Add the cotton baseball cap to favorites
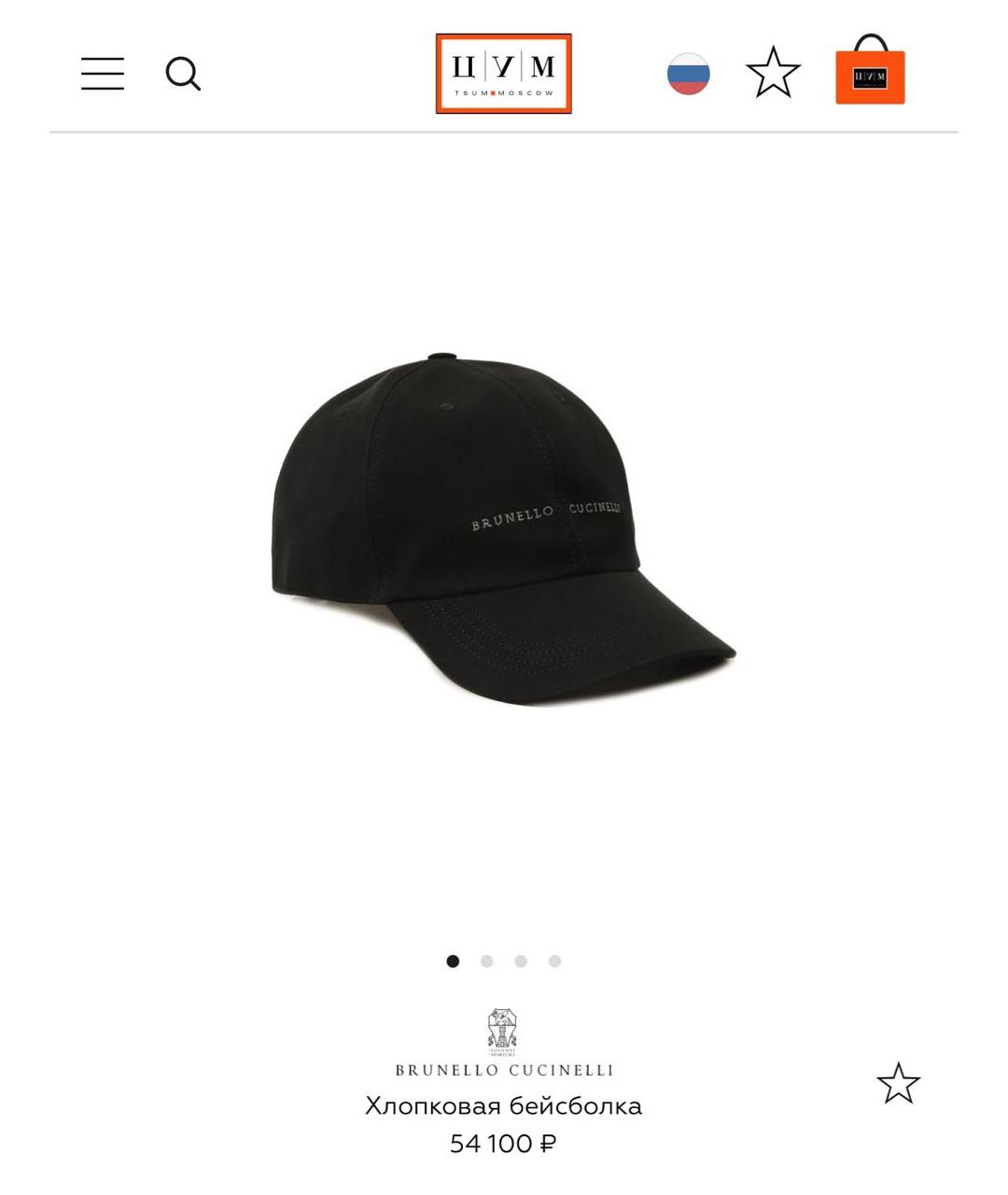The image size is (1008, 1195). (898, 1084)
